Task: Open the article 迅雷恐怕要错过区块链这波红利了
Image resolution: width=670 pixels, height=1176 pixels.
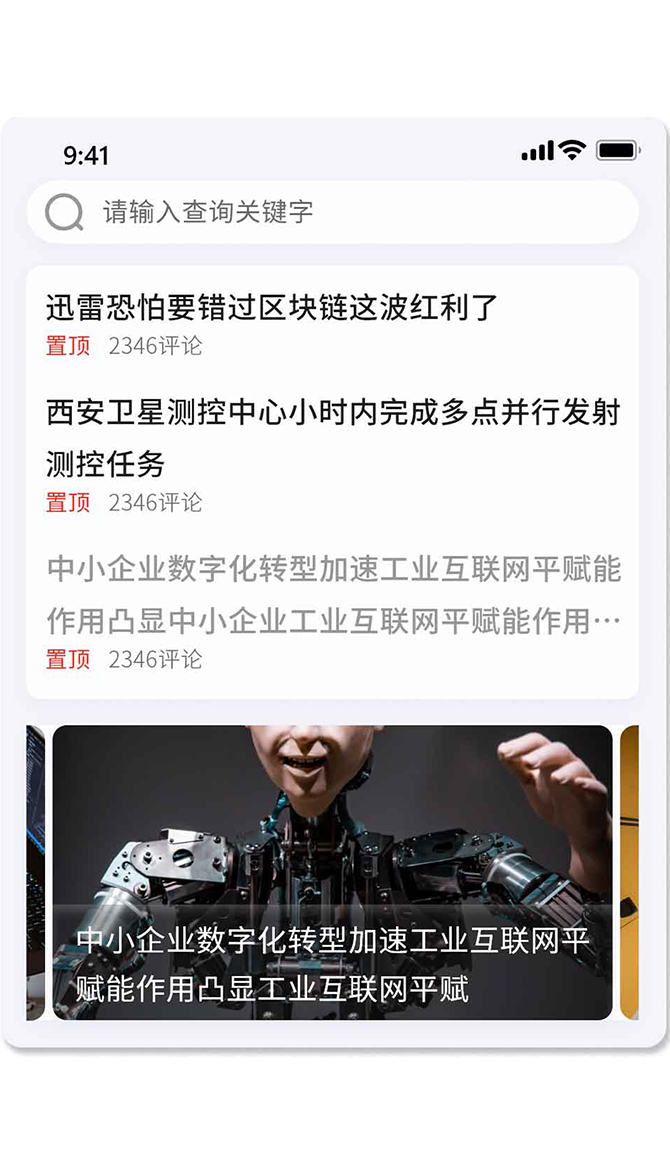Action: [x=272, y=307]
